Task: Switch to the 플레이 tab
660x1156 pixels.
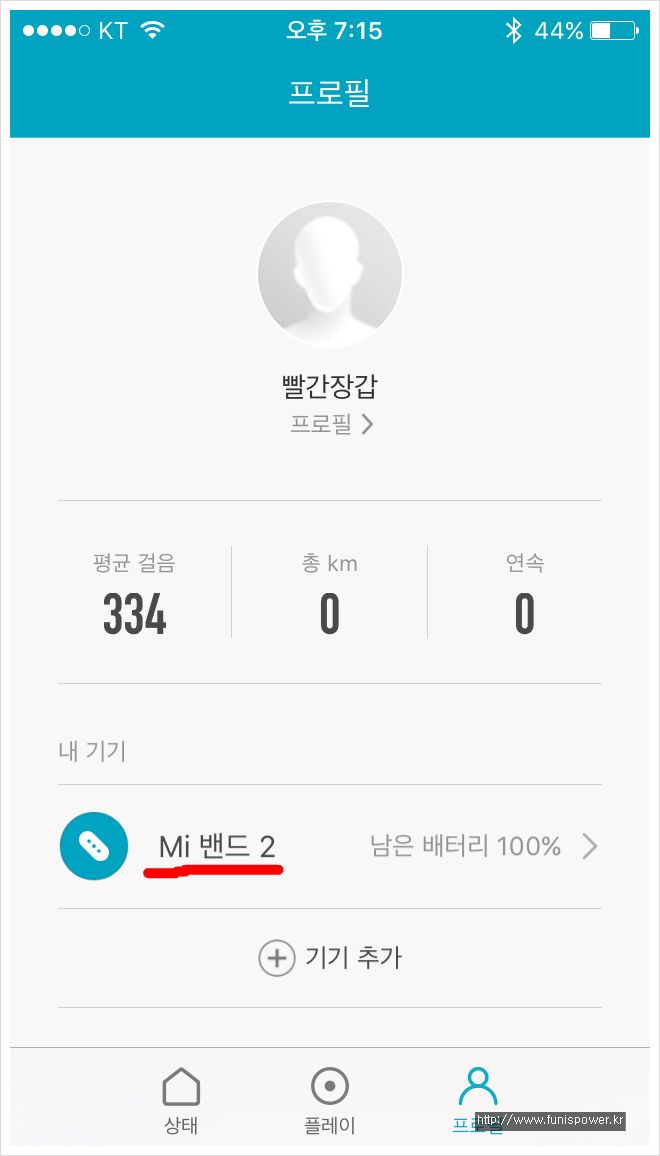Action: 330,1099
